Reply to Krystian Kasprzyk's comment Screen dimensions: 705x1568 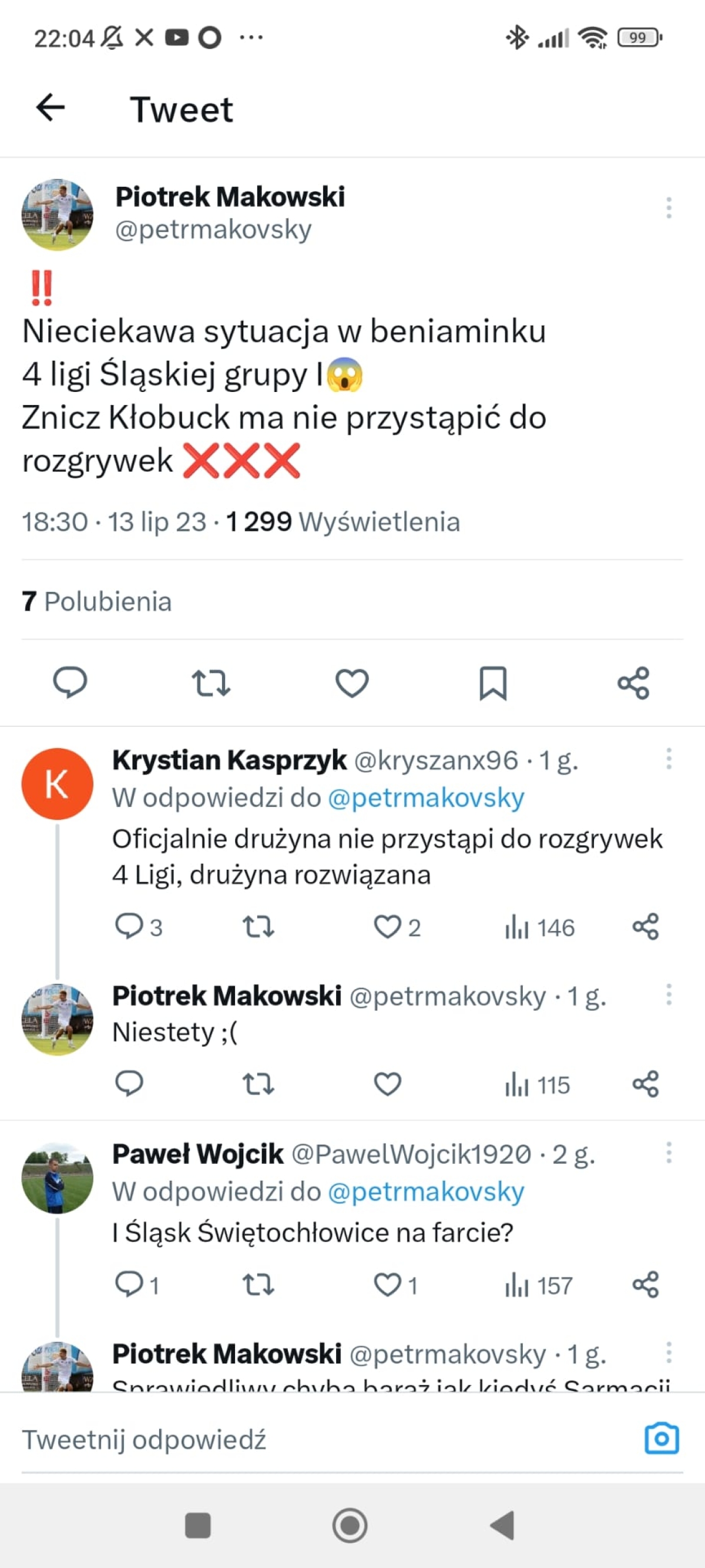[129, 927]
